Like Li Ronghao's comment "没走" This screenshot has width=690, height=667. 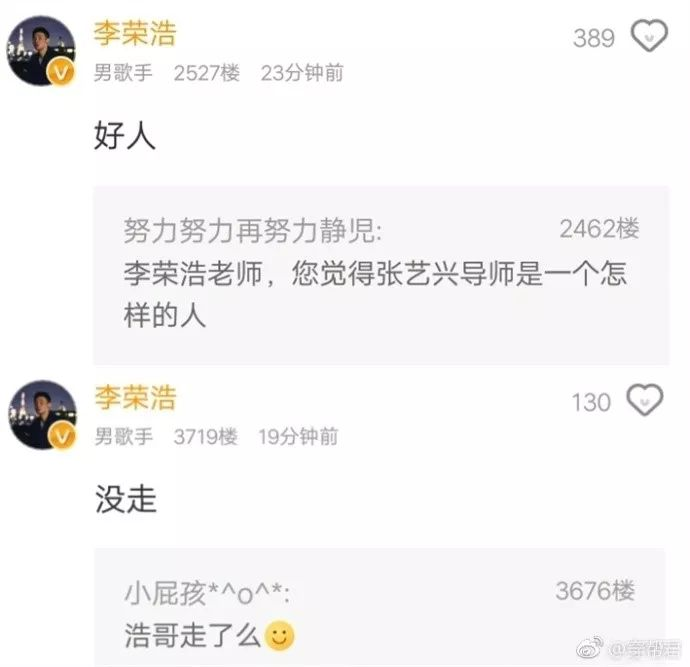(645, 401)
